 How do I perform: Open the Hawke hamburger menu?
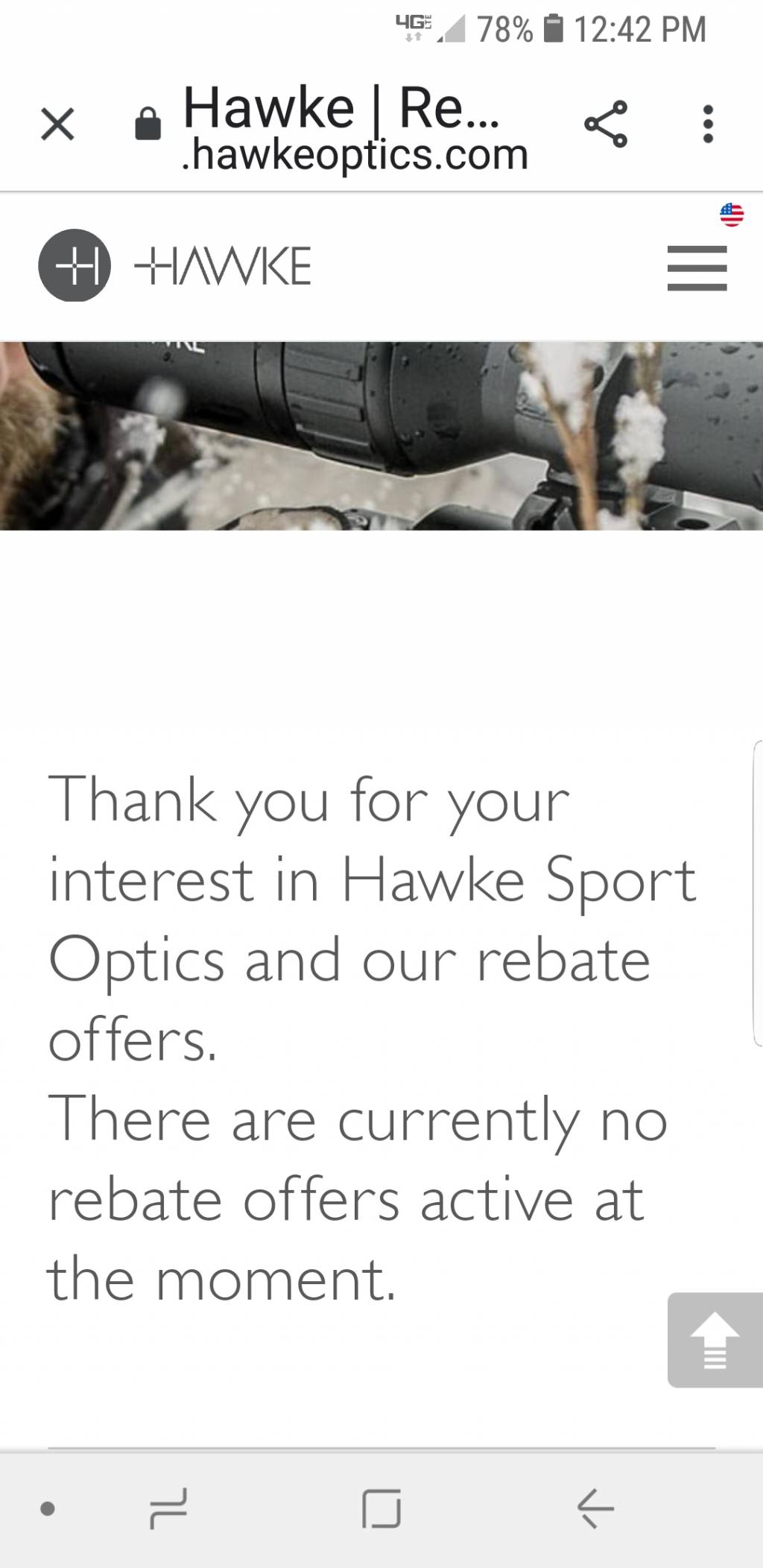coord(697,268)
